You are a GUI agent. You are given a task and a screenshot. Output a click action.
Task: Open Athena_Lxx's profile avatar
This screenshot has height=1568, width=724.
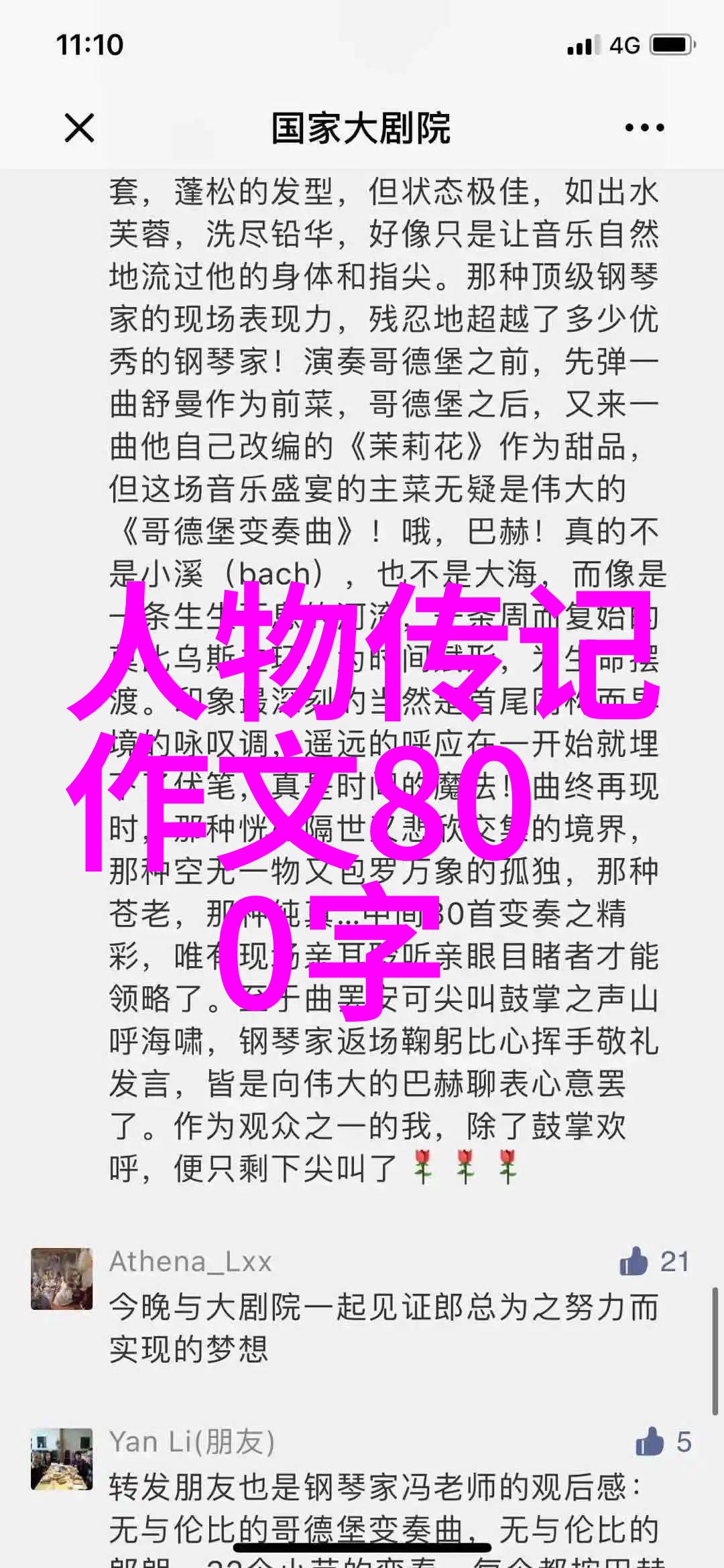tap(62, 1278)
